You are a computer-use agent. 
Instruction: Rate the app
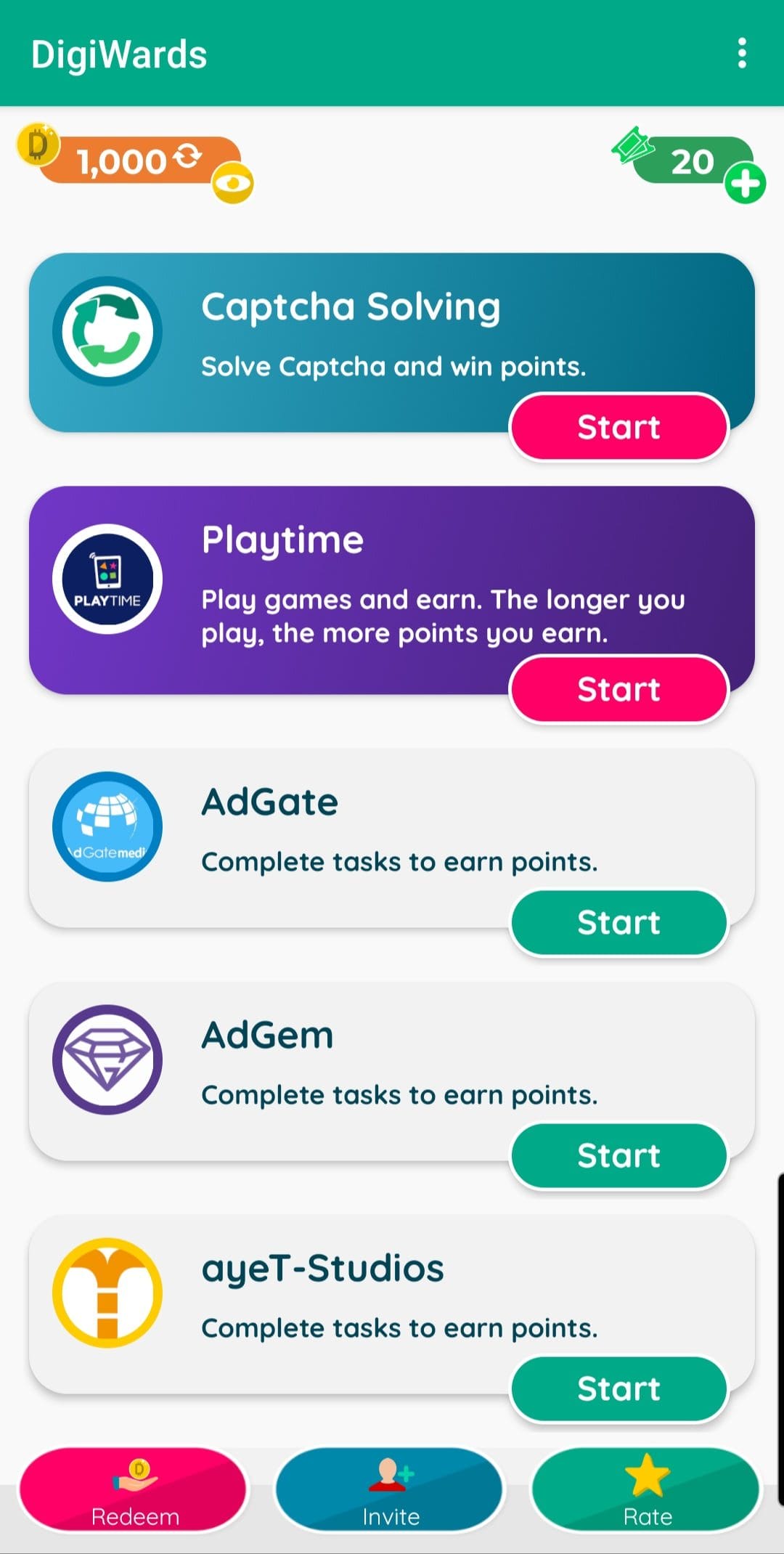pyautogui.click(x=646, y=1490)
